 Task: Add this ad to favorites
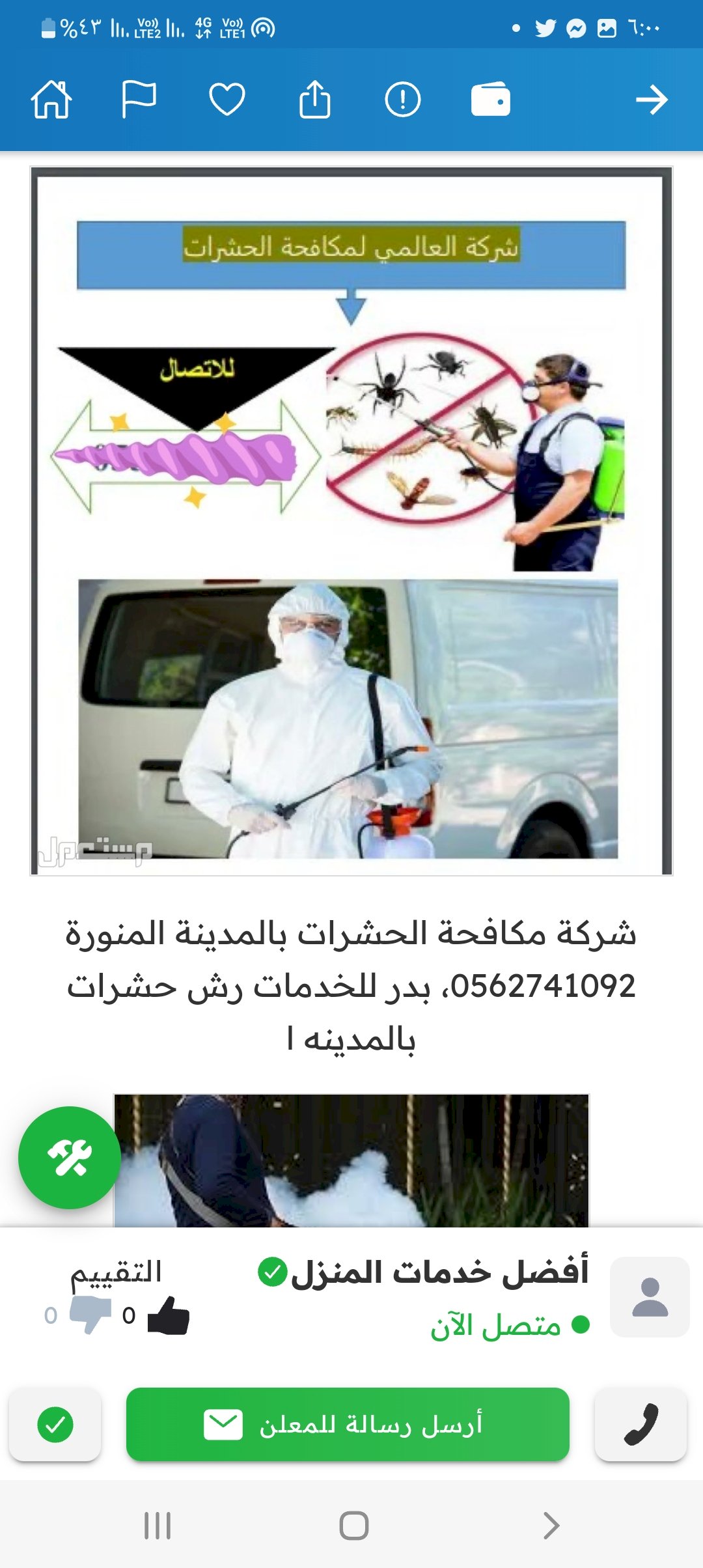227,100
